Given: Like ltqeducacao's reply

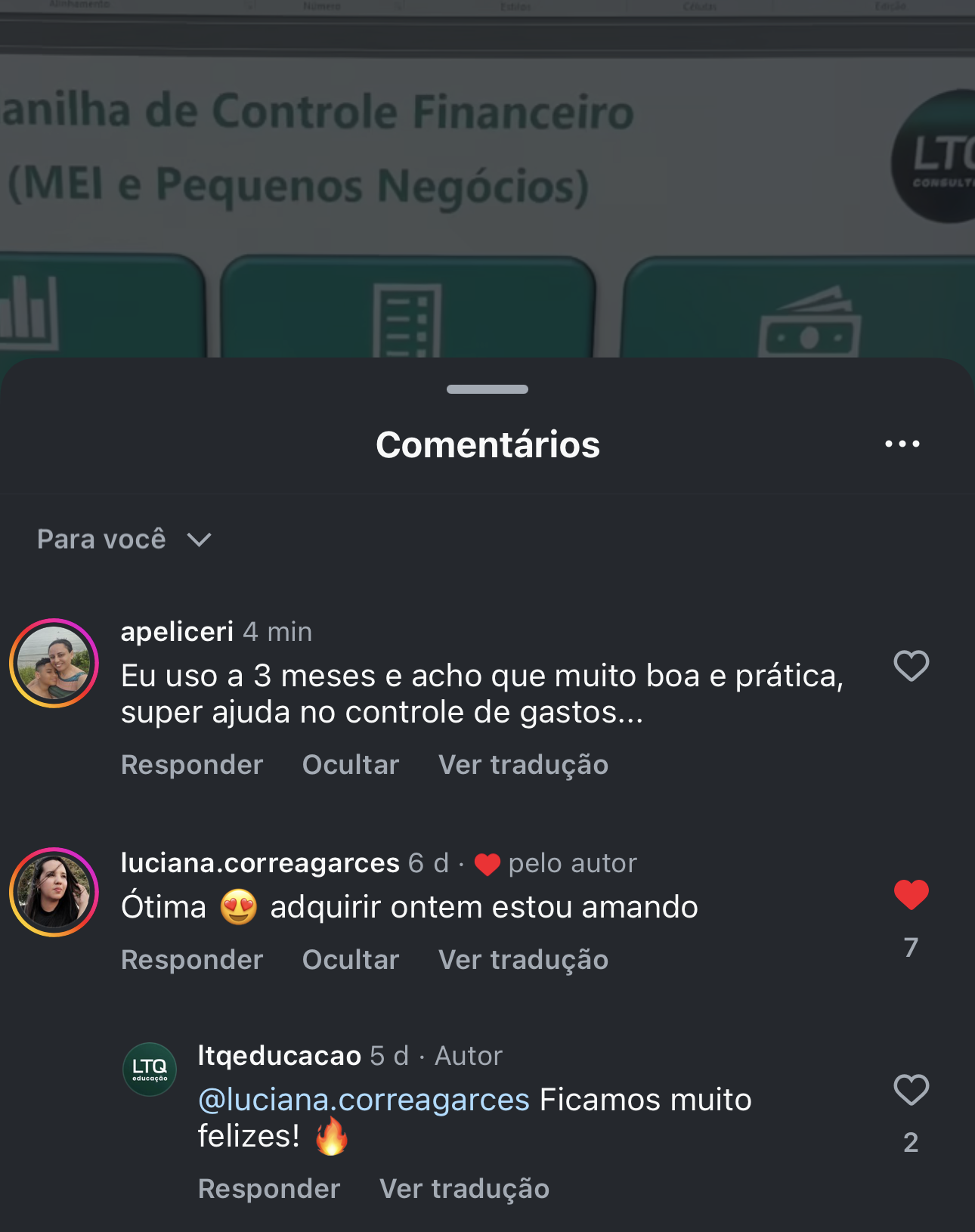Looking at the screenshot, I should (911, 1090).
